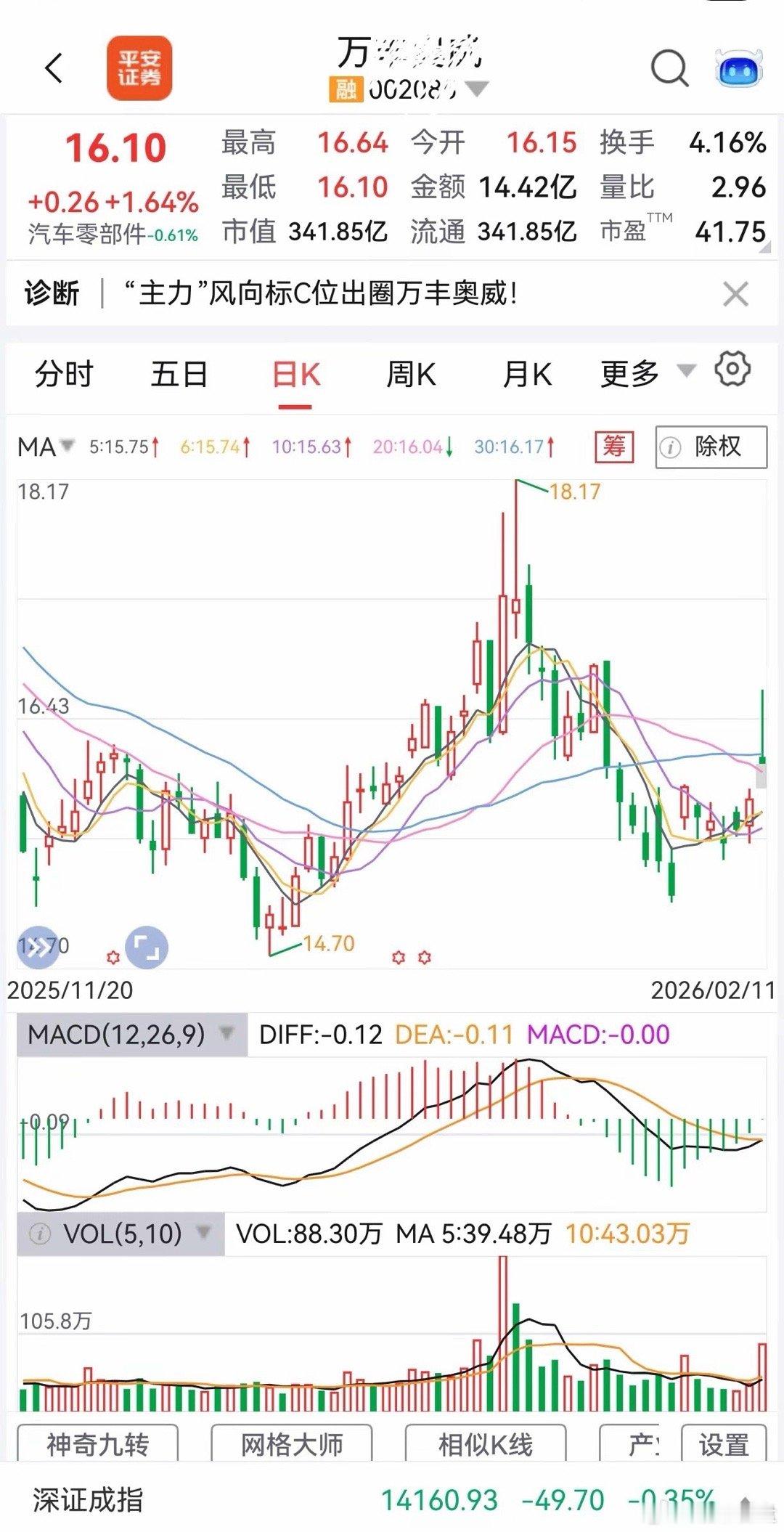The height and width of the screenshot is (1532, 784).
Task: Expand the 更多 period dropdown
Action: click(x=646, y=375)
